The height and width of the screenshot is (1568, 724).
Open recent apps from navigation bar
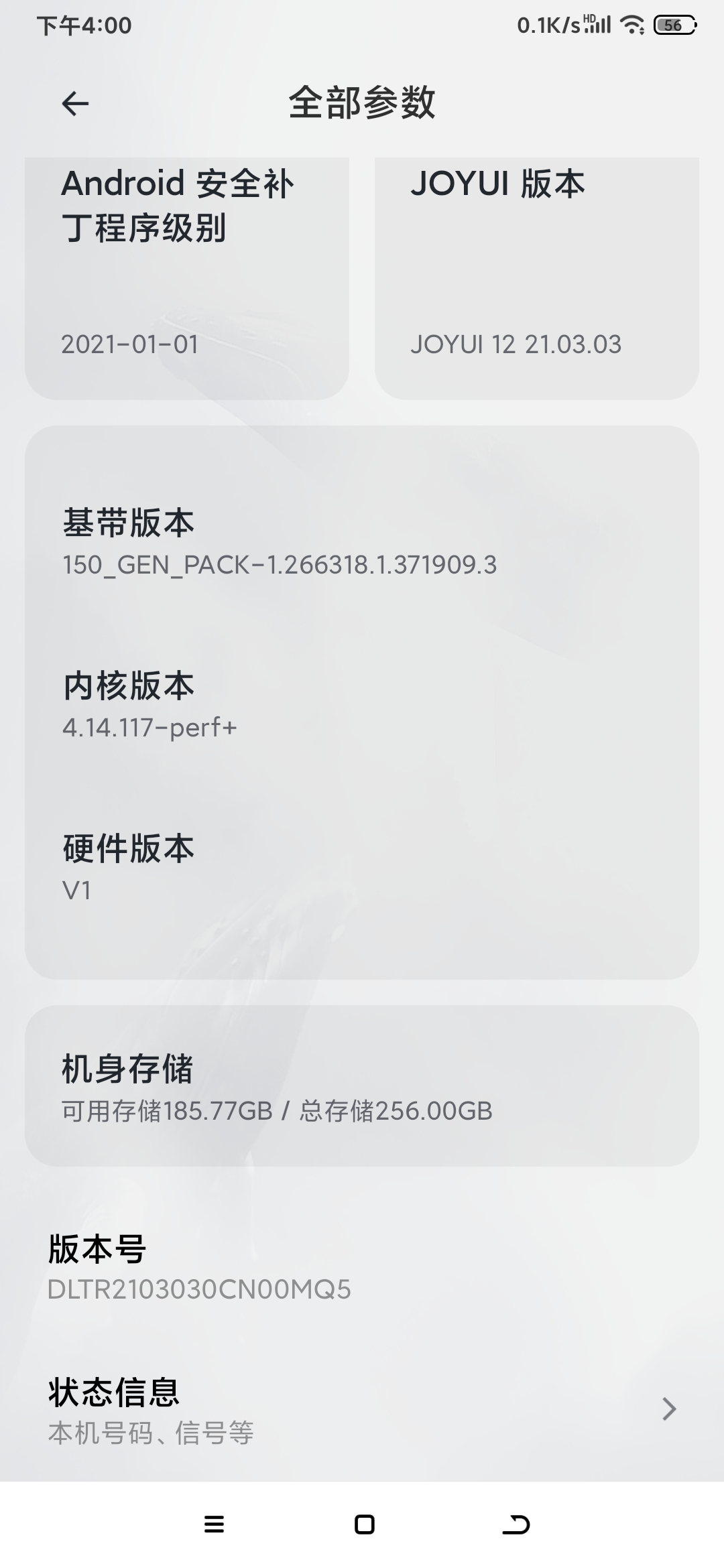tap(214, 1525)
